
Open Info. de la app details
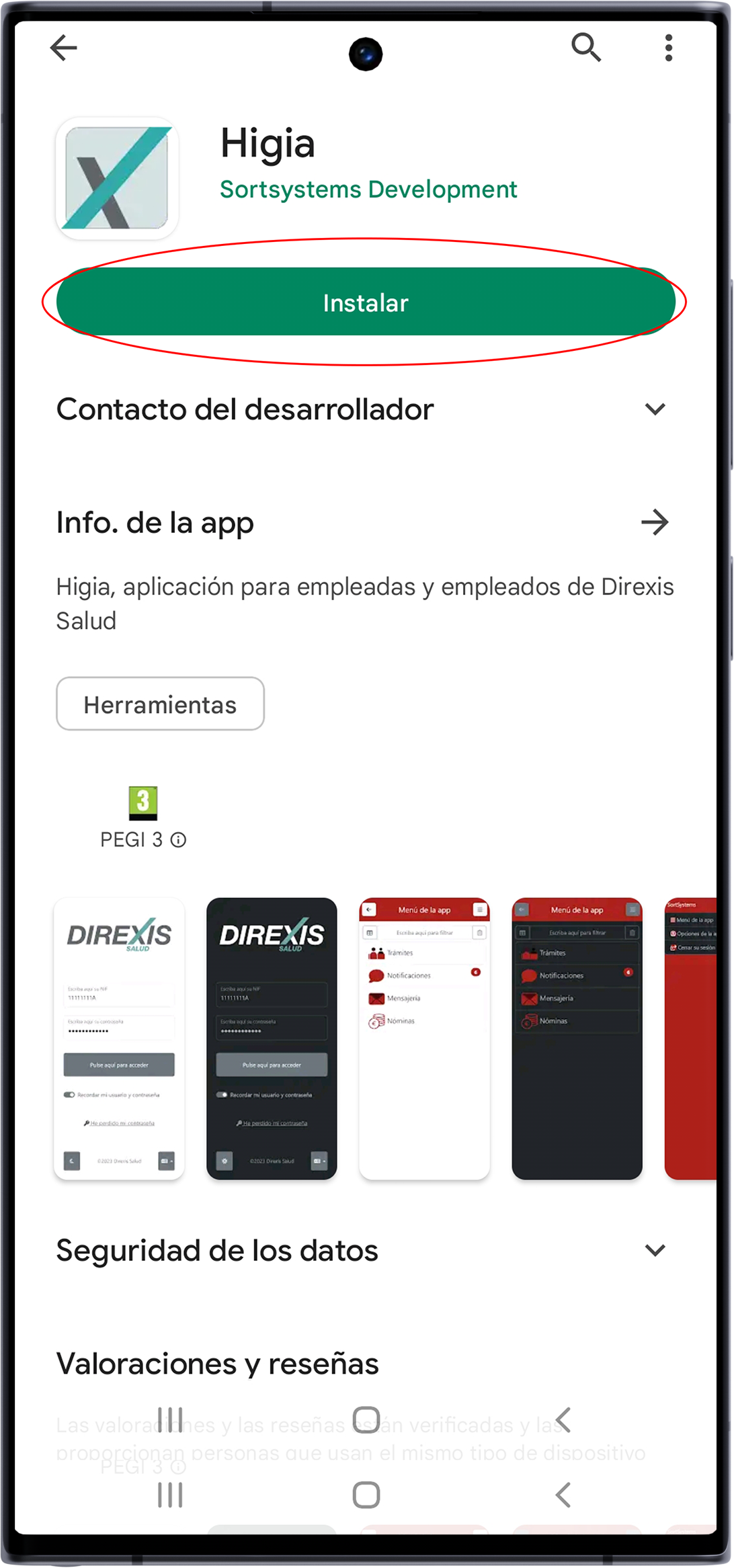655,522
